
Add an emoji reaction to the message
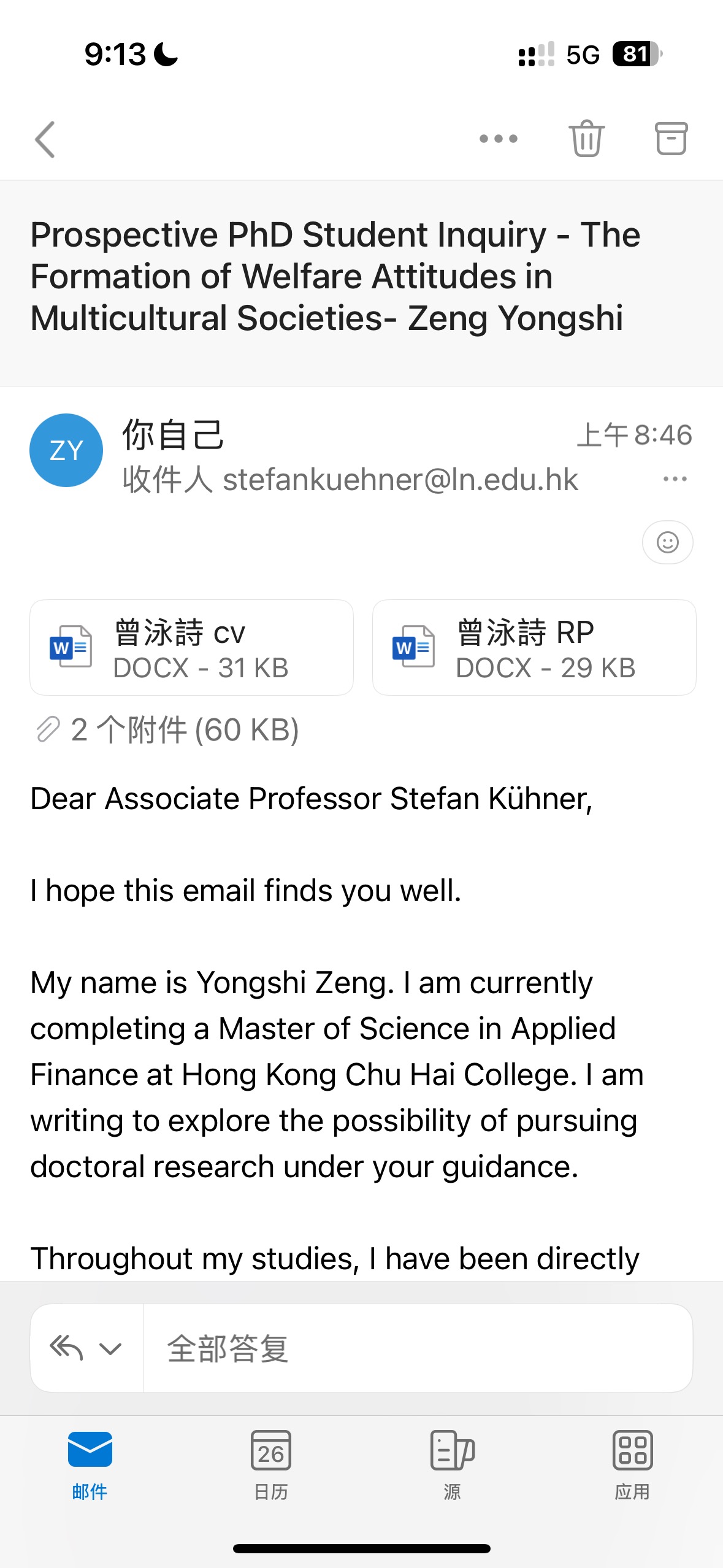tap(667, 542)
